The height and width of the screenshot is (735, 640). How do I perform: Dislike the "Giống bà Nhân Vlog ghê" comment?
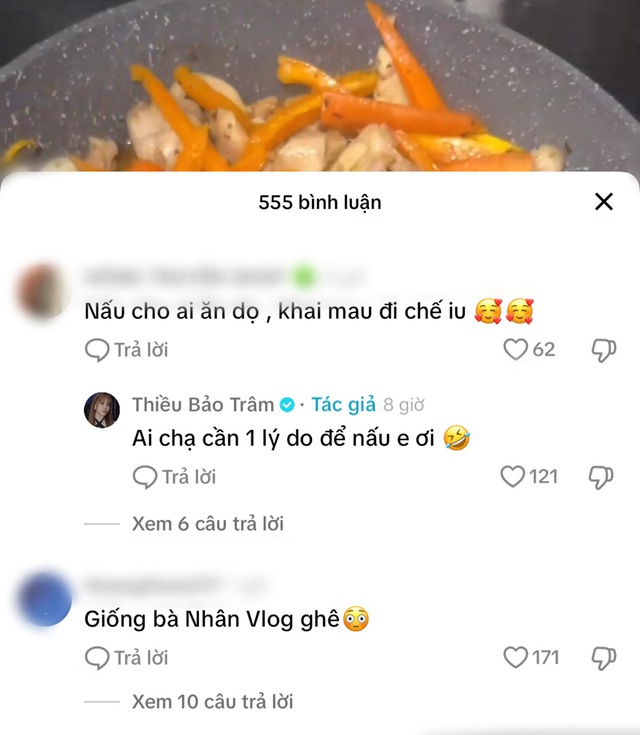pos(603,658)
